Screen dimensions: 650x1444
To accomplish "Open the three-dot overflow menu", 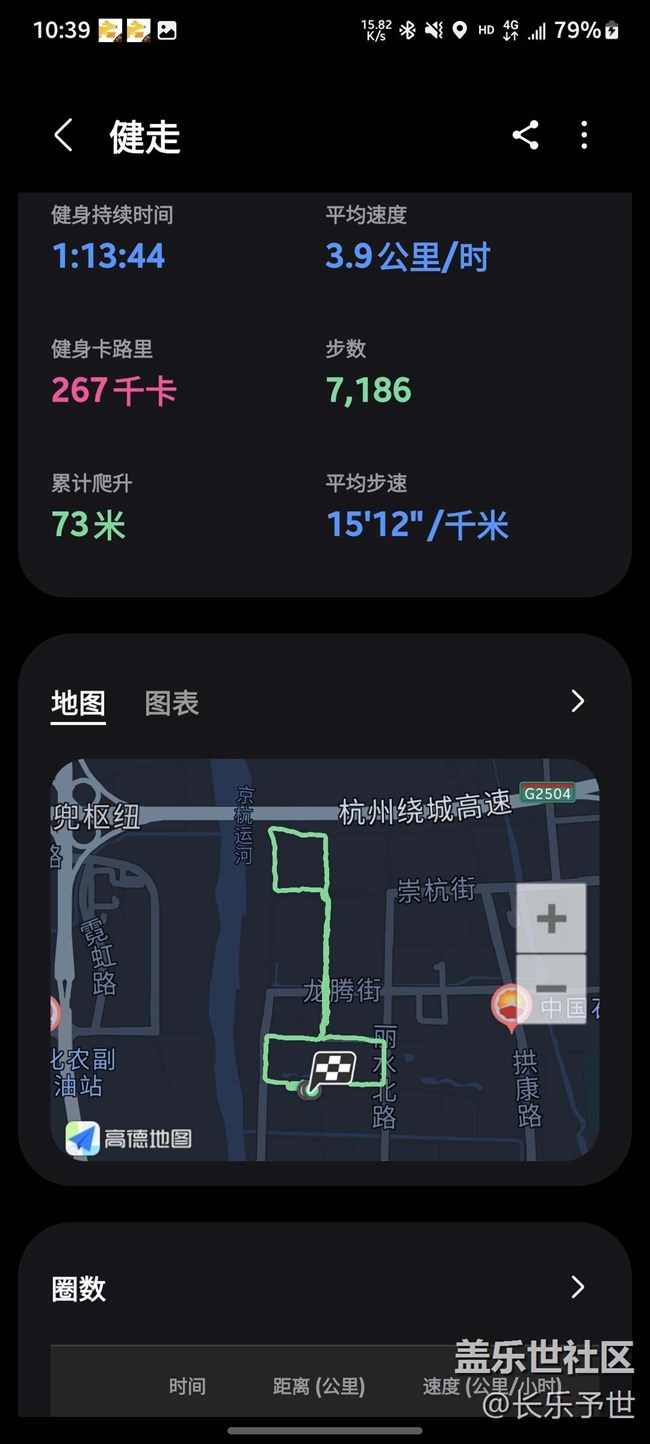I will (x=584, y=135).
